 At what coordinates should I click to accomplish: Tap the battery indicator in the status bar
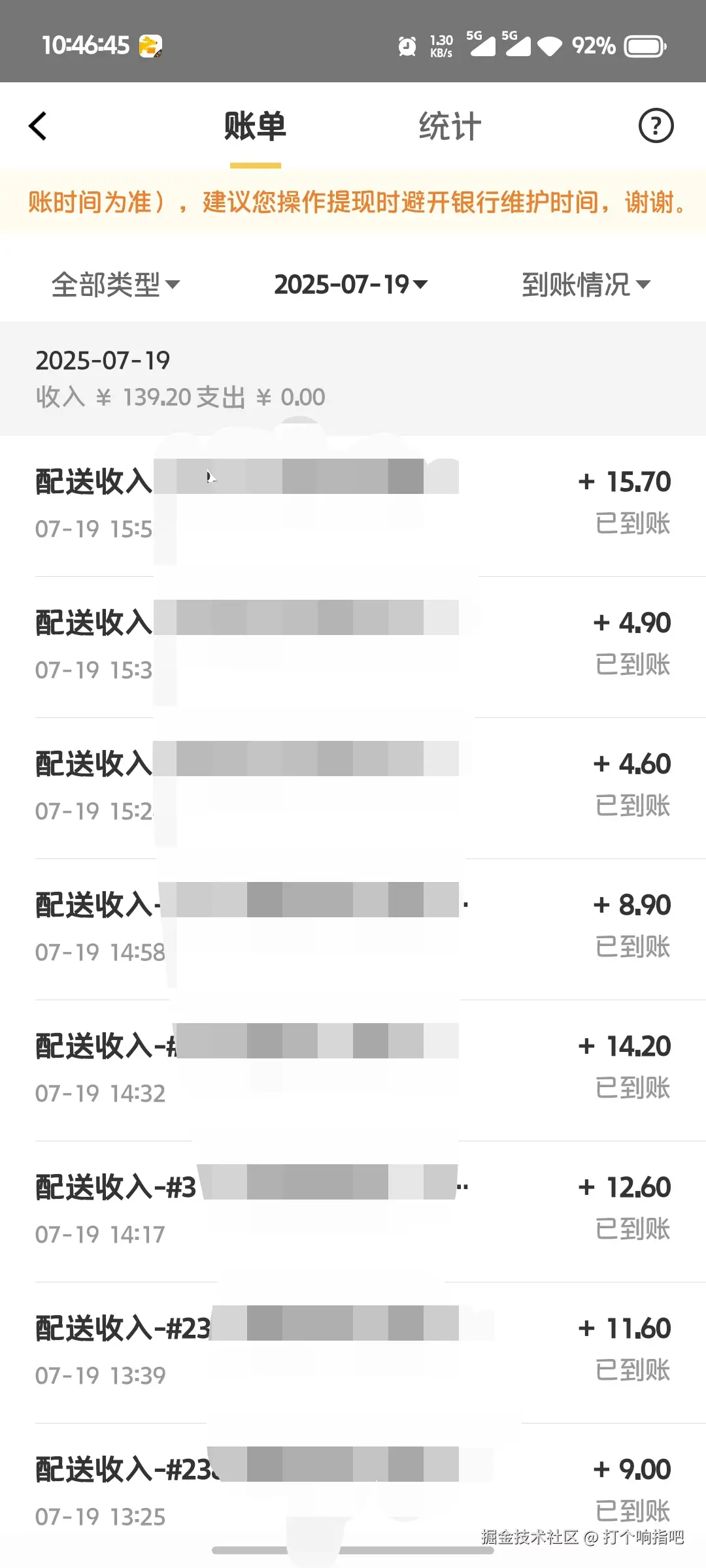644,46
